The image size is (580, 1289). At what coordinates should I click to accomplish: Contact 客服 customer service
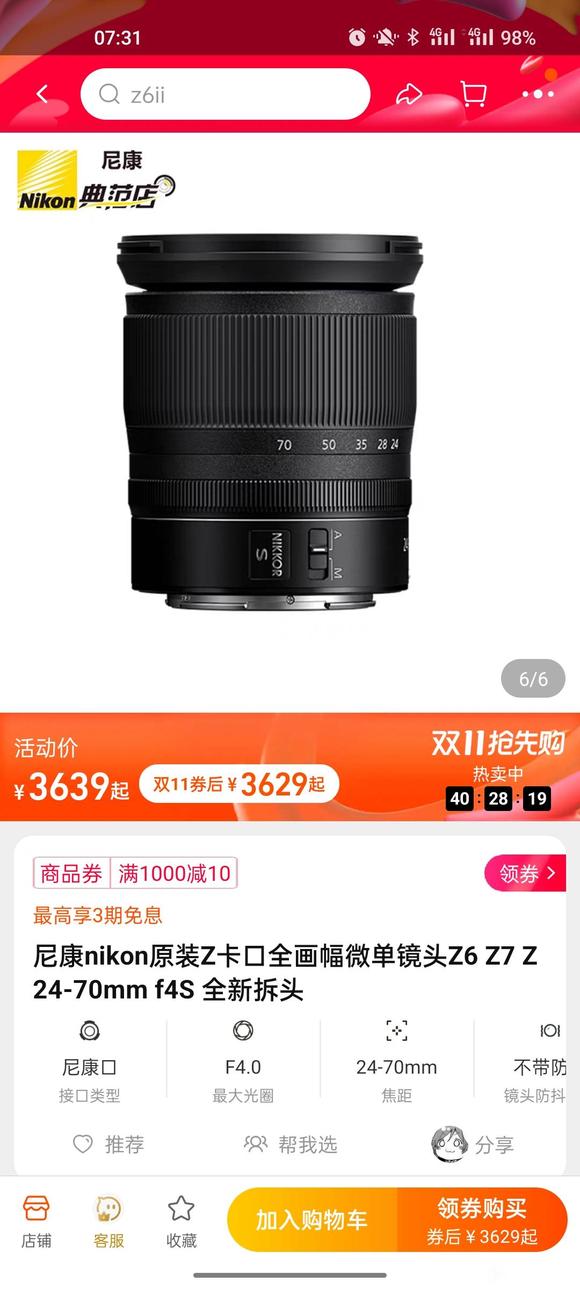pyautogui.click(x=108, y=1221)
